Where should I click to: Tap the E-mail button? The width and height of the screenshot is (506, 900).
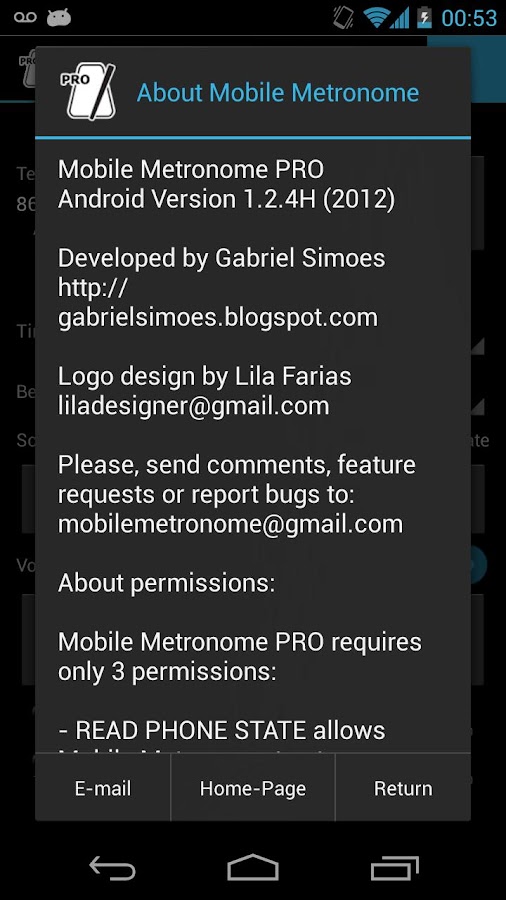[x=103, y=788]
